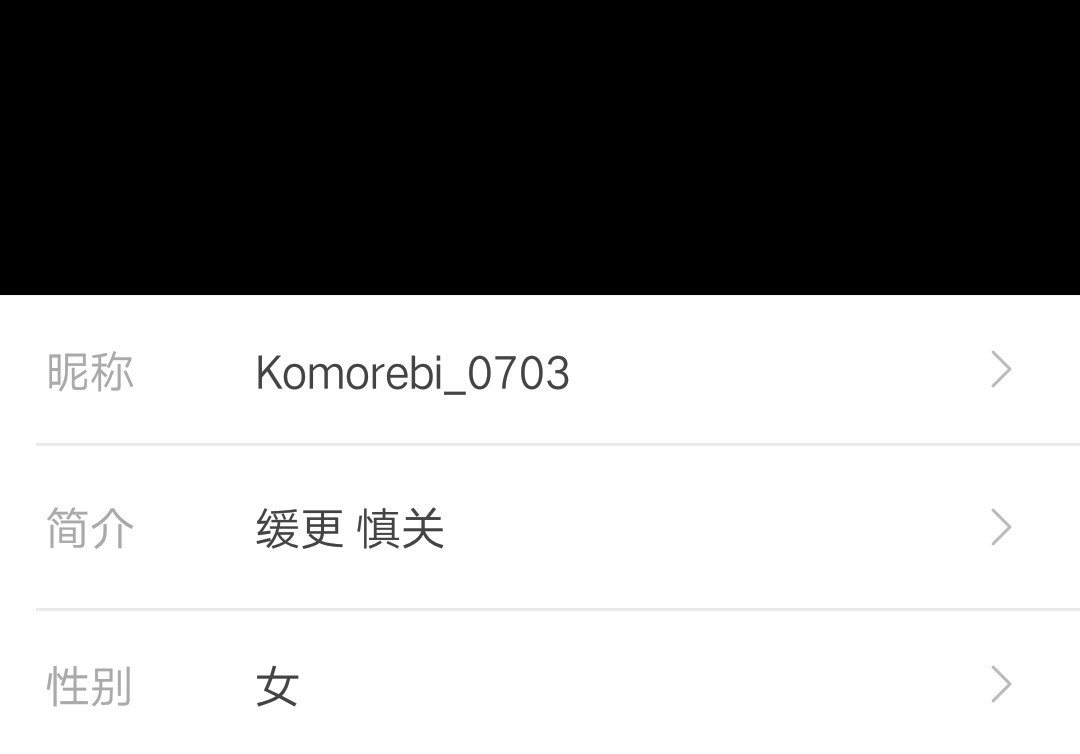1080x754 pixels.
Task: Edit the nickname Komorebi_0703
Action: click(540, 372)
